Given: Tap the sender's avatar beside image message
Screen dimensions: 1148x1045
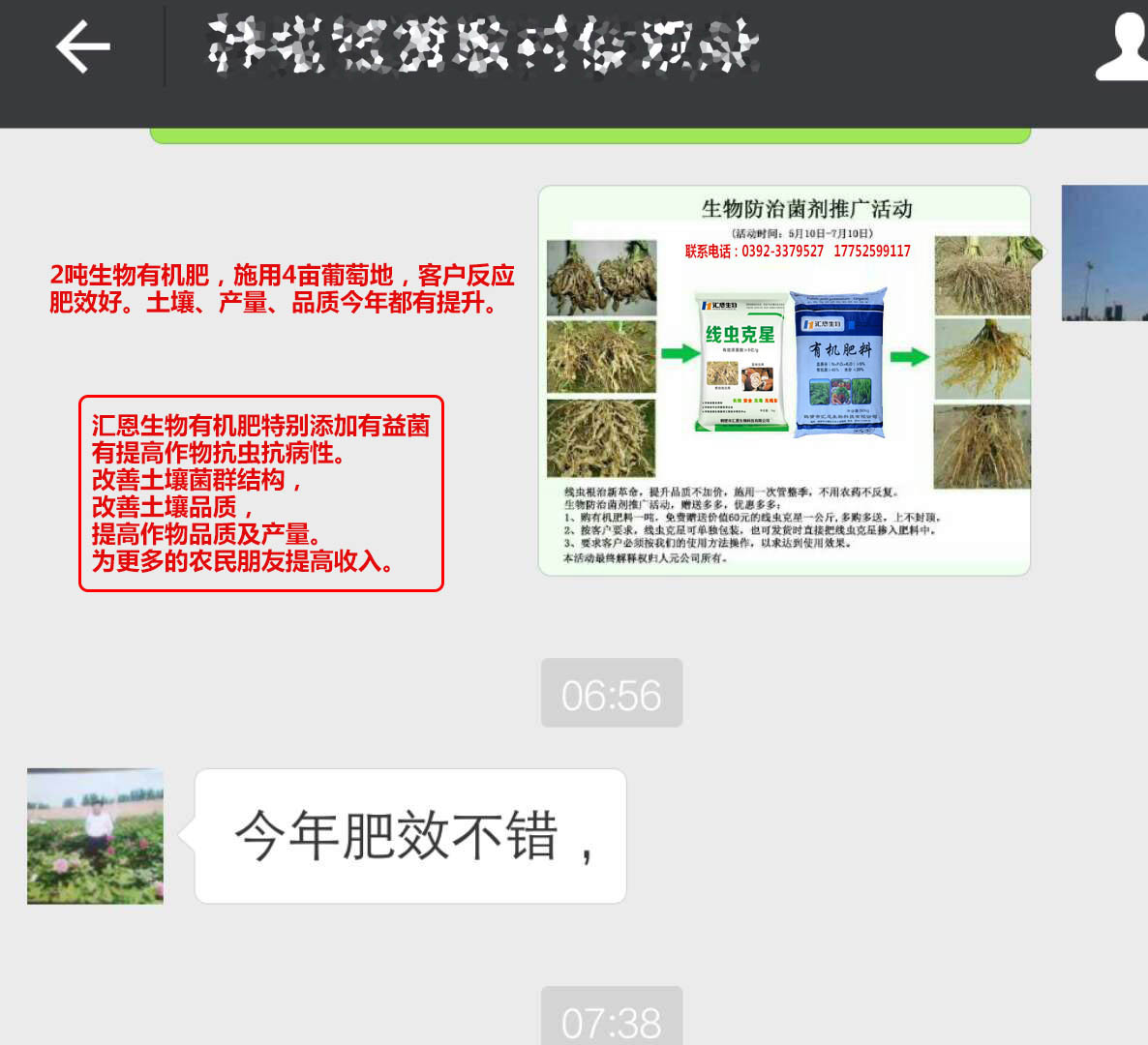Looking at the screenshot, I should click(x=1103, y=253).
